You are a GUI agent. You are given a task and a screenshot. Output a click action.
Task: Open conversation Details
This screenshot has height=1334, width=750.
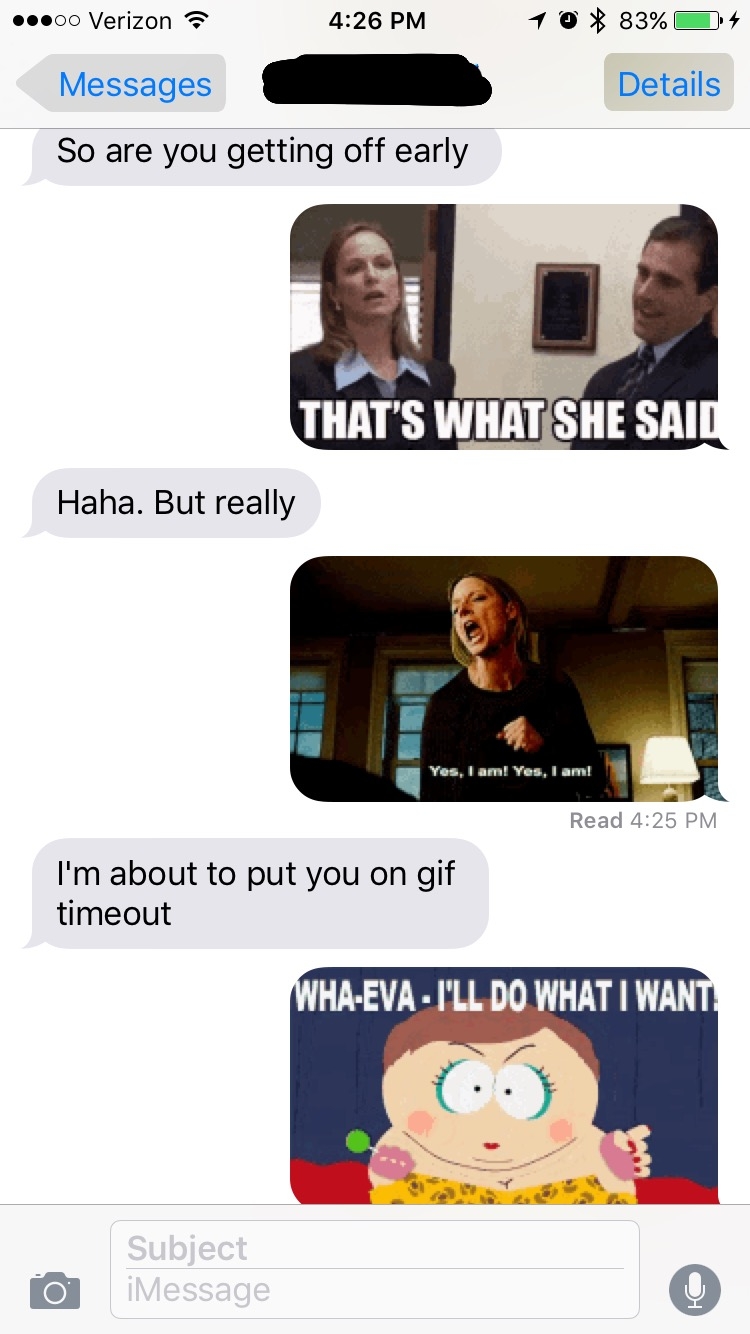click(668, 84)
